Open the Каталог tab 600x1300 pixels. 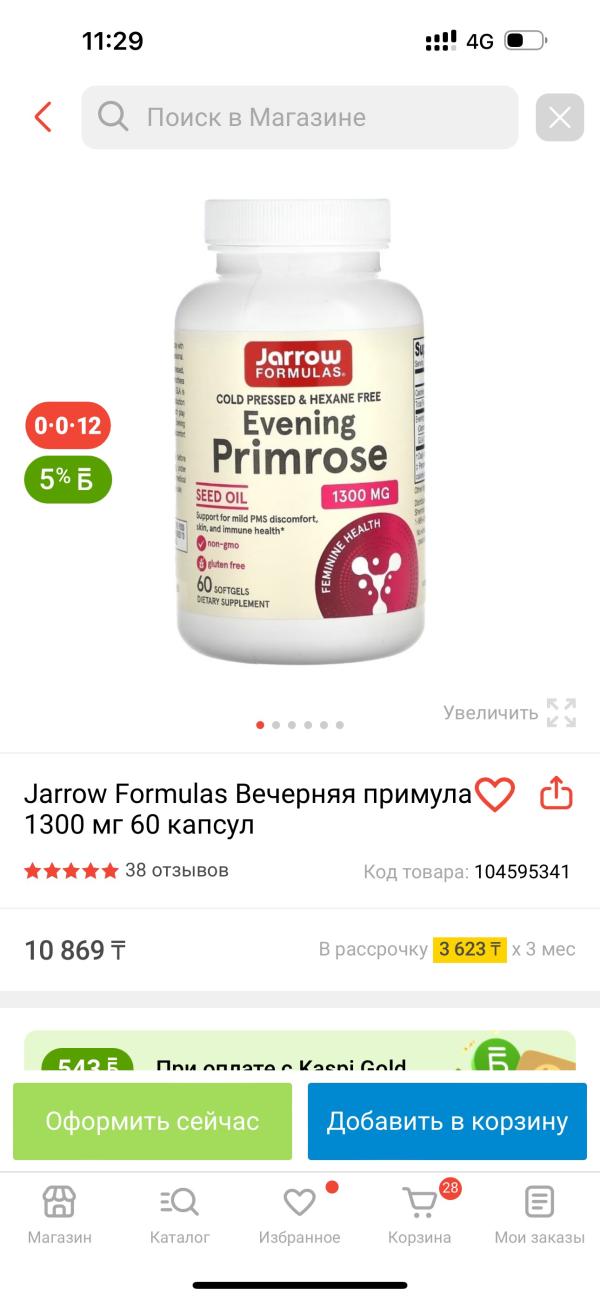click(180, 1214)
